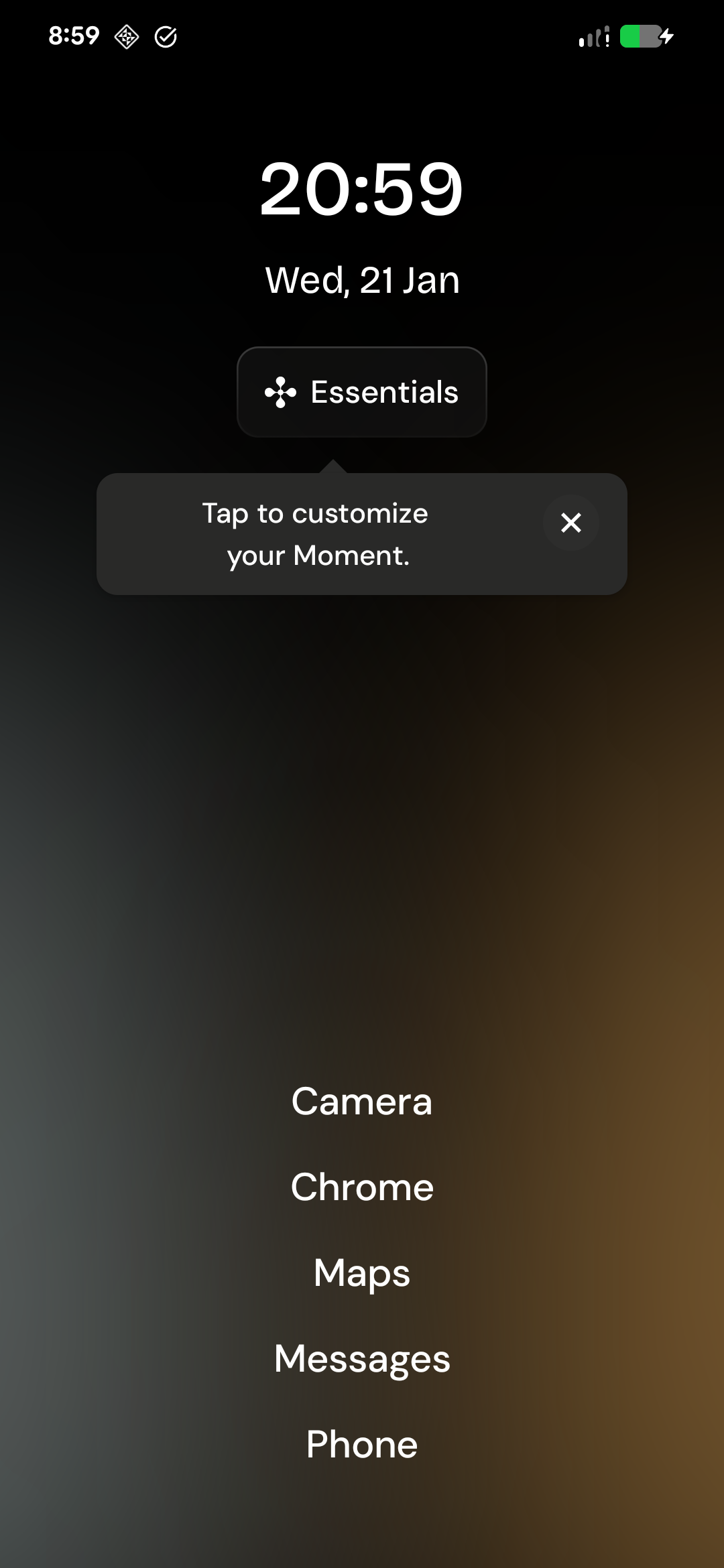
Task: Launch the Phone app
Action: pos(362,1445)
